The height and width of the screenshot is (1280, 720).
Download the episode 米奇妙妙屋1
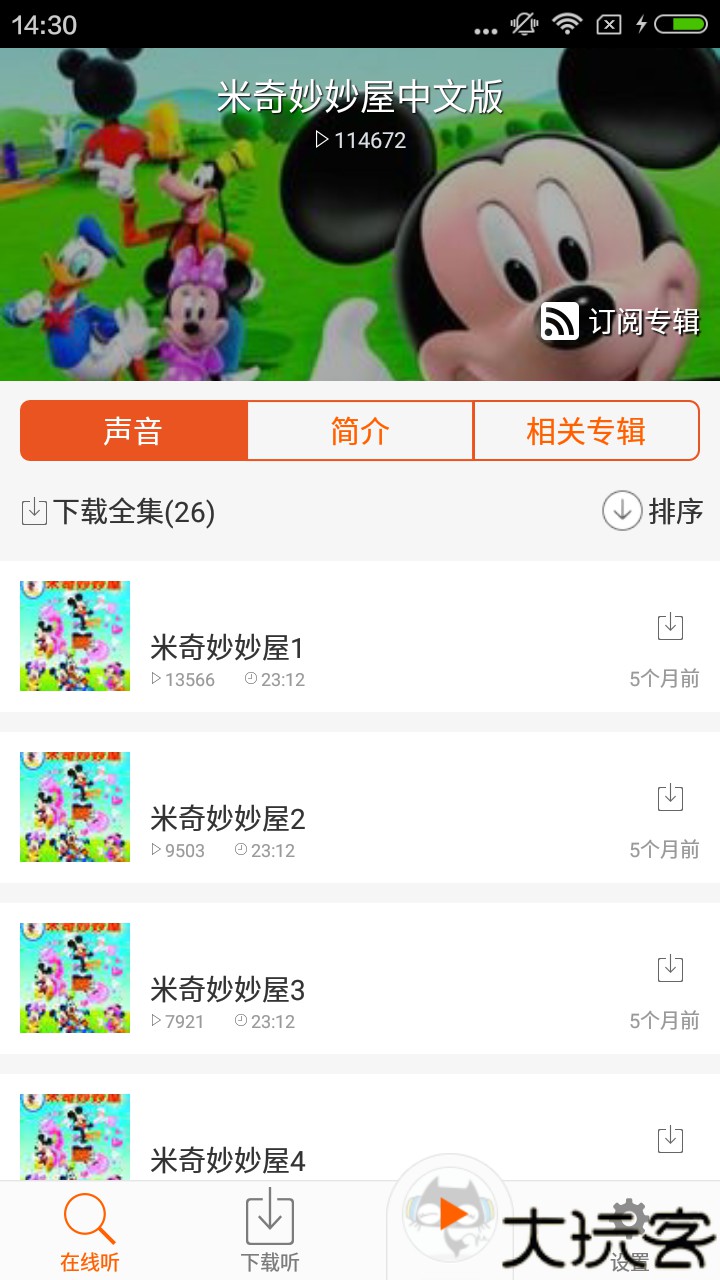[670, 626]
